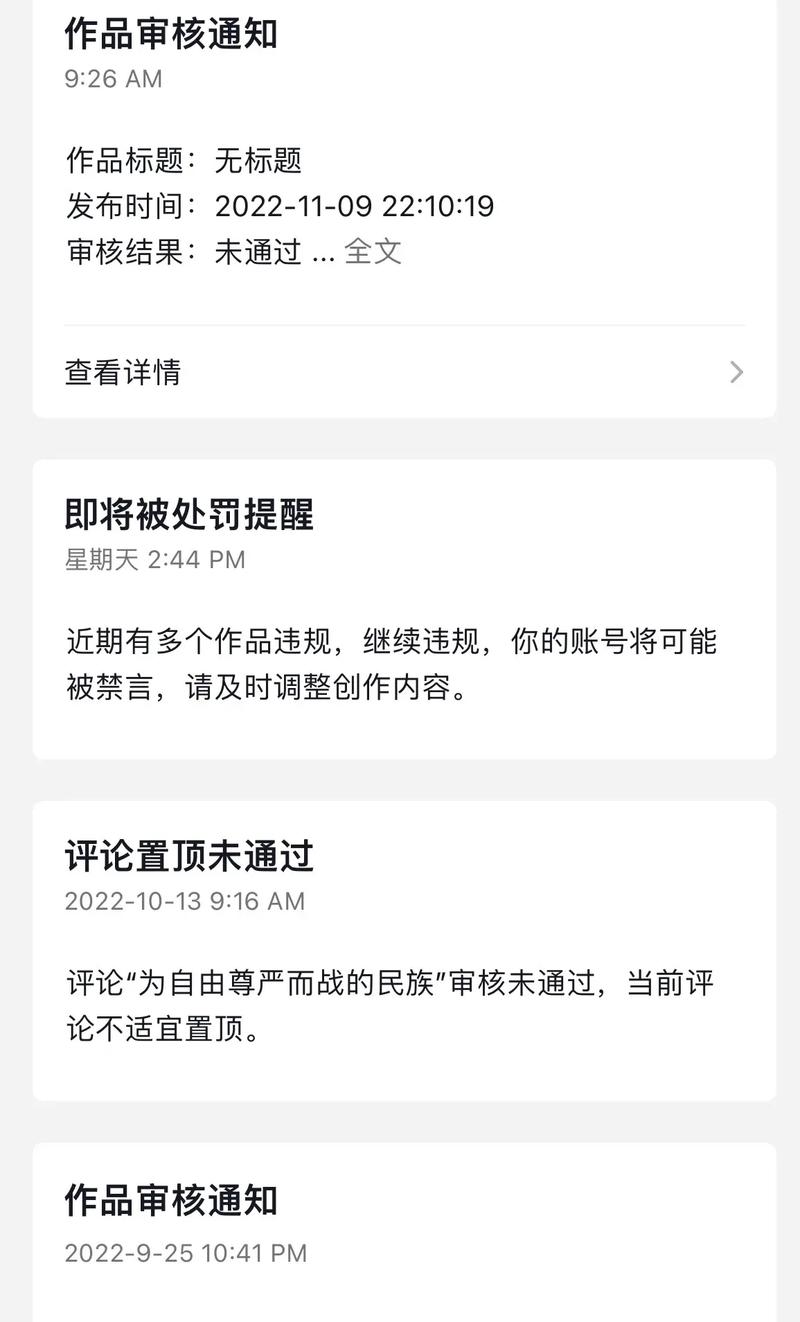Viewport: 800px width, 1322px height.
Task: Click the right-pointing arrow beside 查看详情
Action: pos(736,372)
